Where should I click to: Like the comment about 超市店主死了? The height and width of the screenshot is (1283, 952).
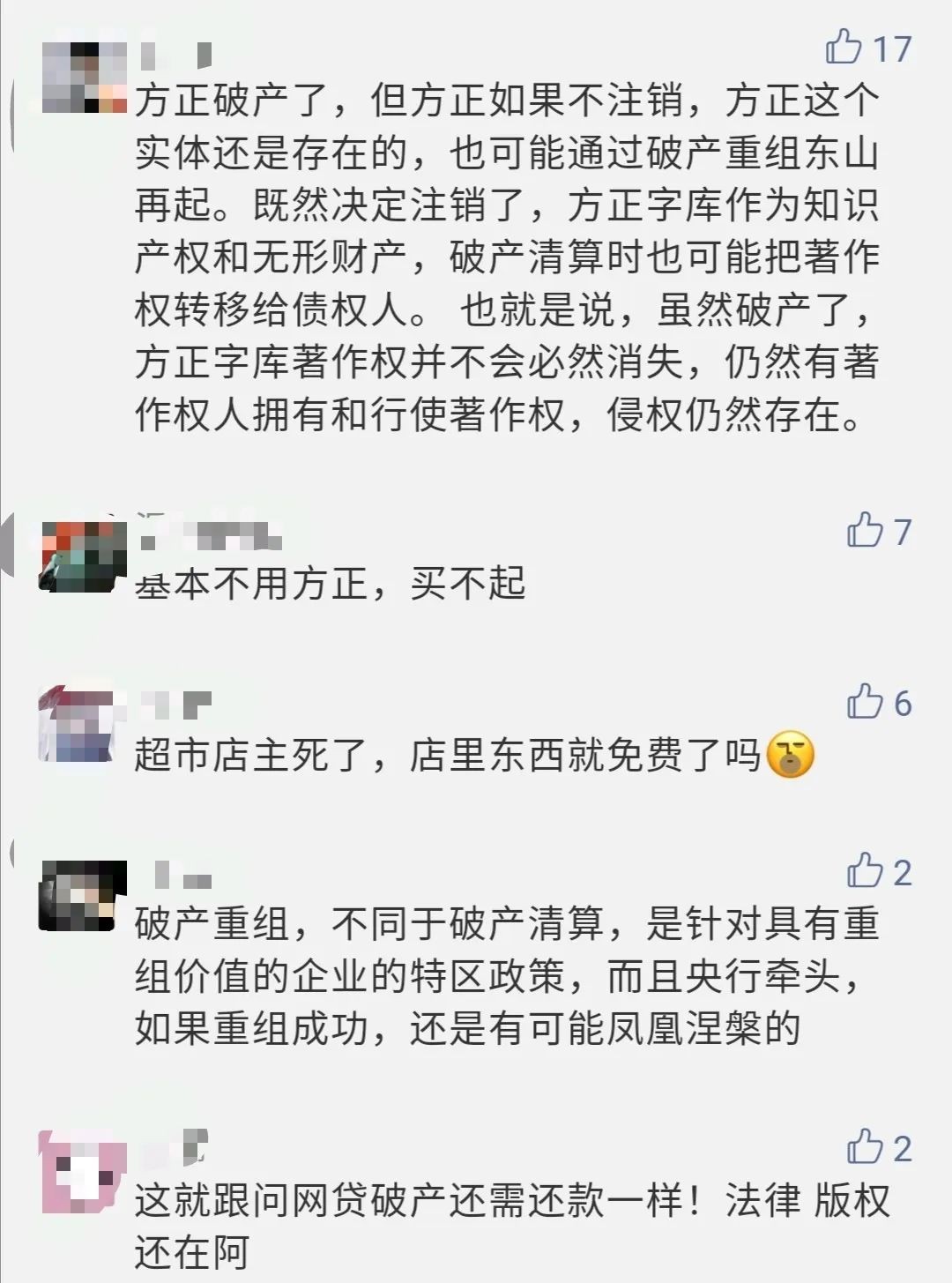point(865,703)
